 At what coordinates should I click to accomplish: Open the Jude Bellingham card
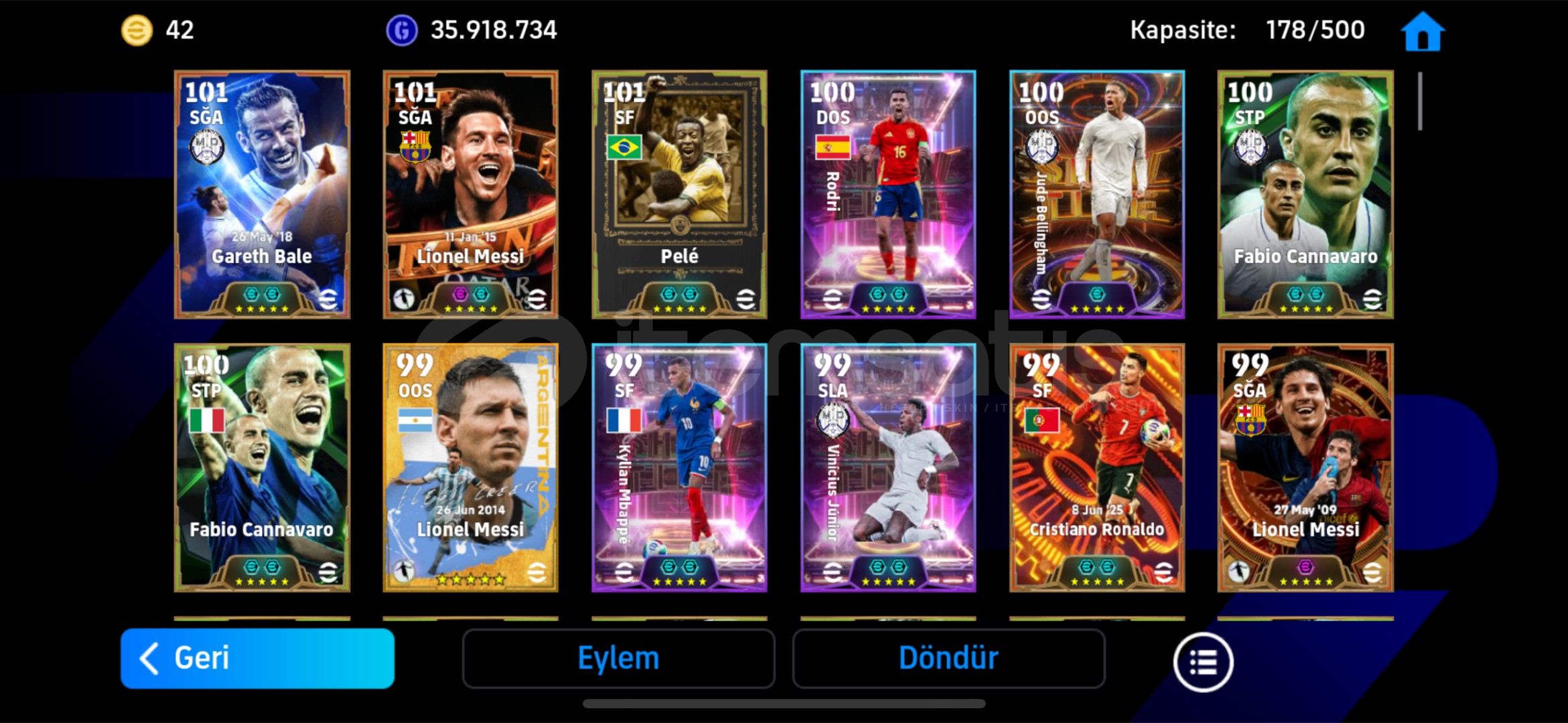(x=1096, y=194)
